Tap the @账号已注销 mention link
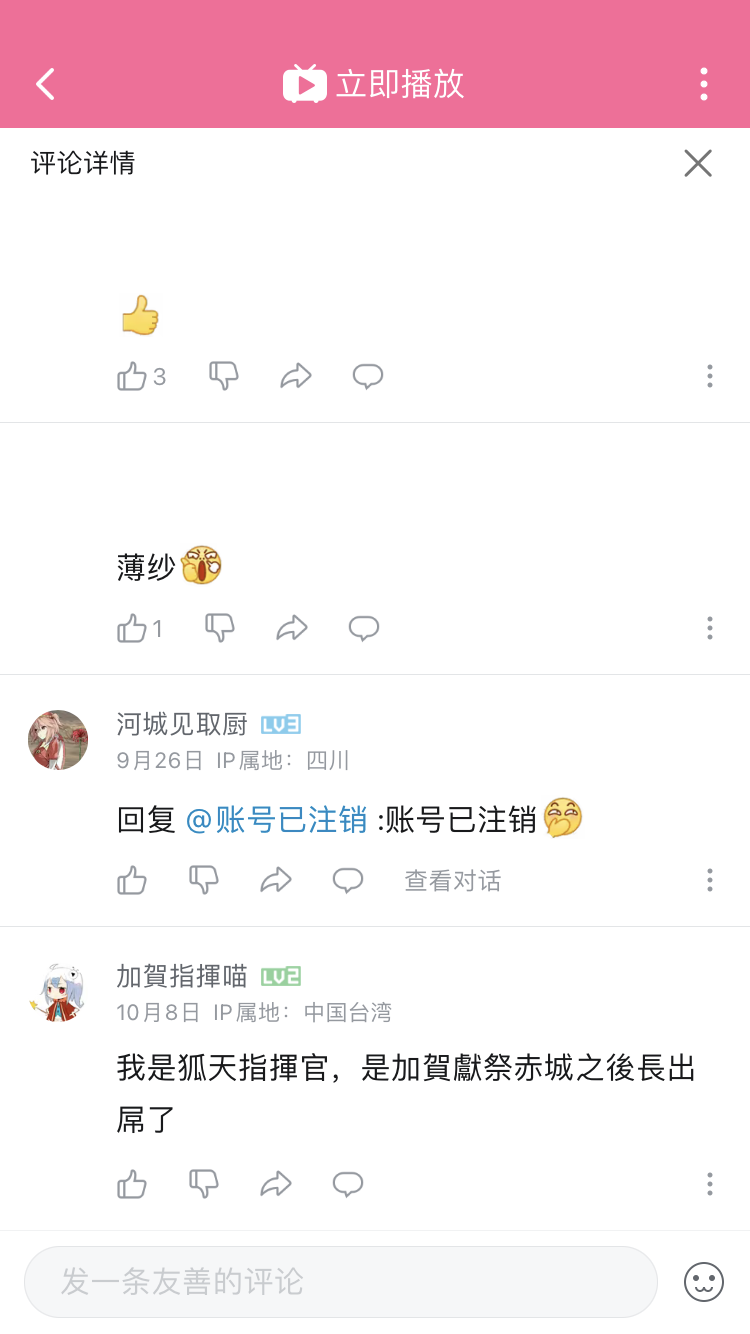This screenshot has height=1334, width=750. pyautogui.click(x=276, y=820)
